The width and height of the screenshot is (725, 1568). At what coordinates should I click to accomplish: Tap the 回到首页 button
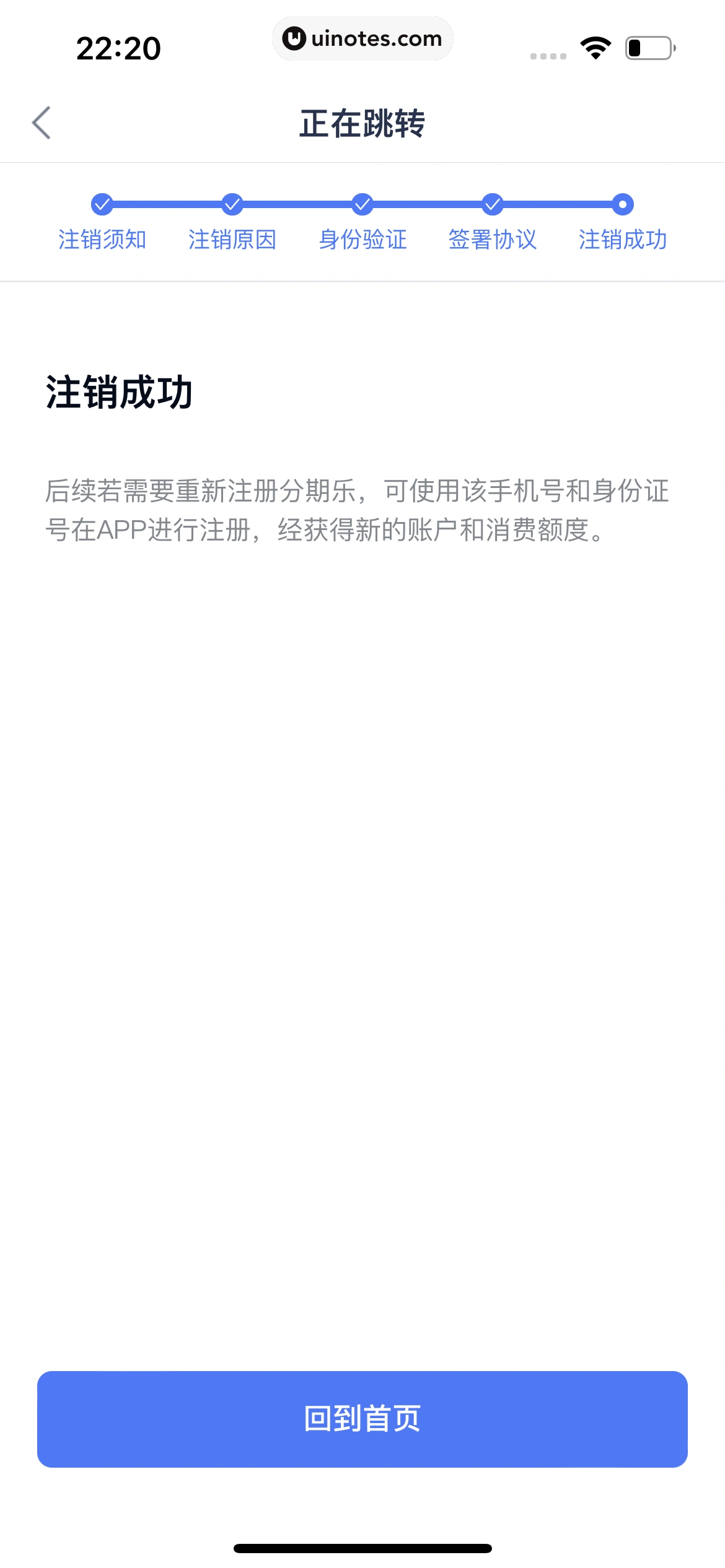(362, 1419)
